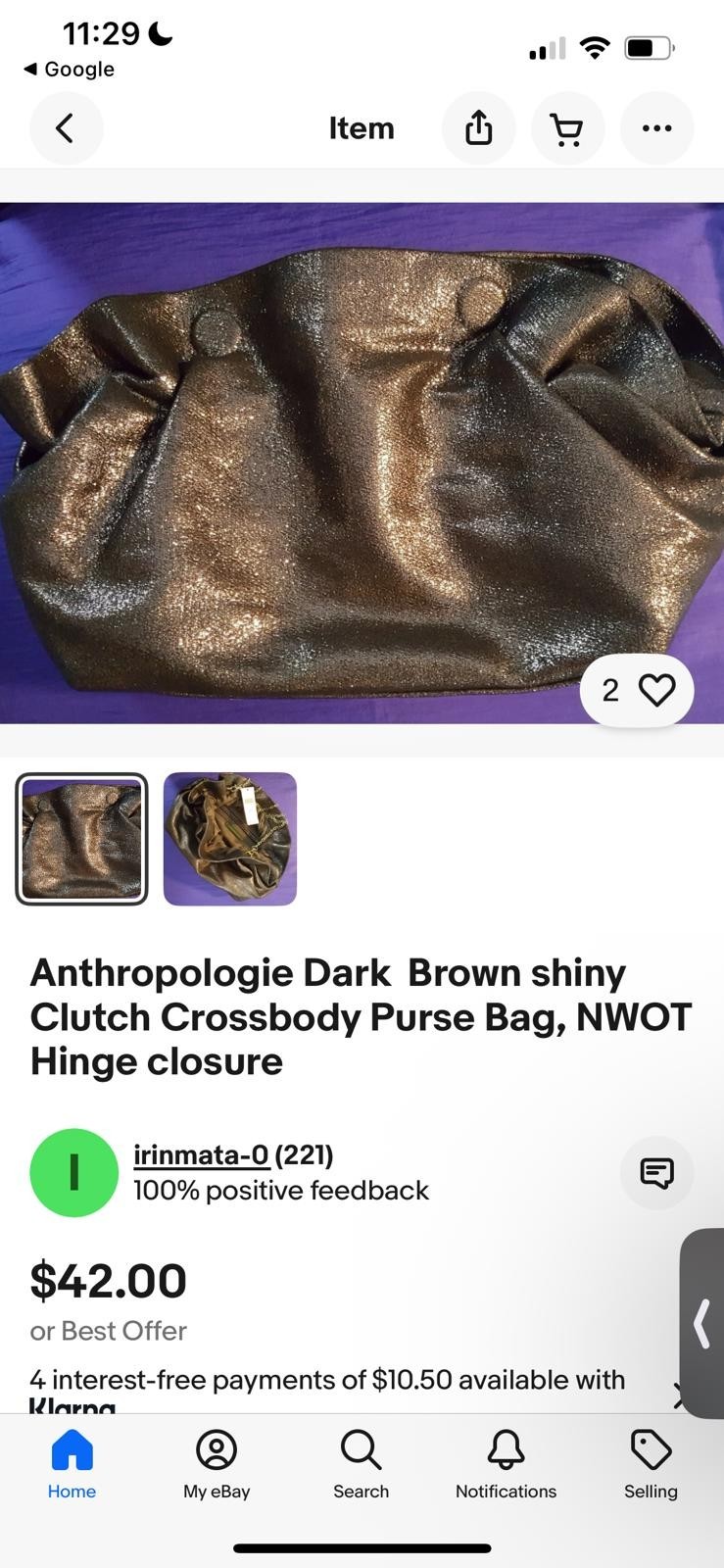Screen dimensions: 724x1568
Task: Open the three-dot overflow menu
Action: [x=656, y=128]
